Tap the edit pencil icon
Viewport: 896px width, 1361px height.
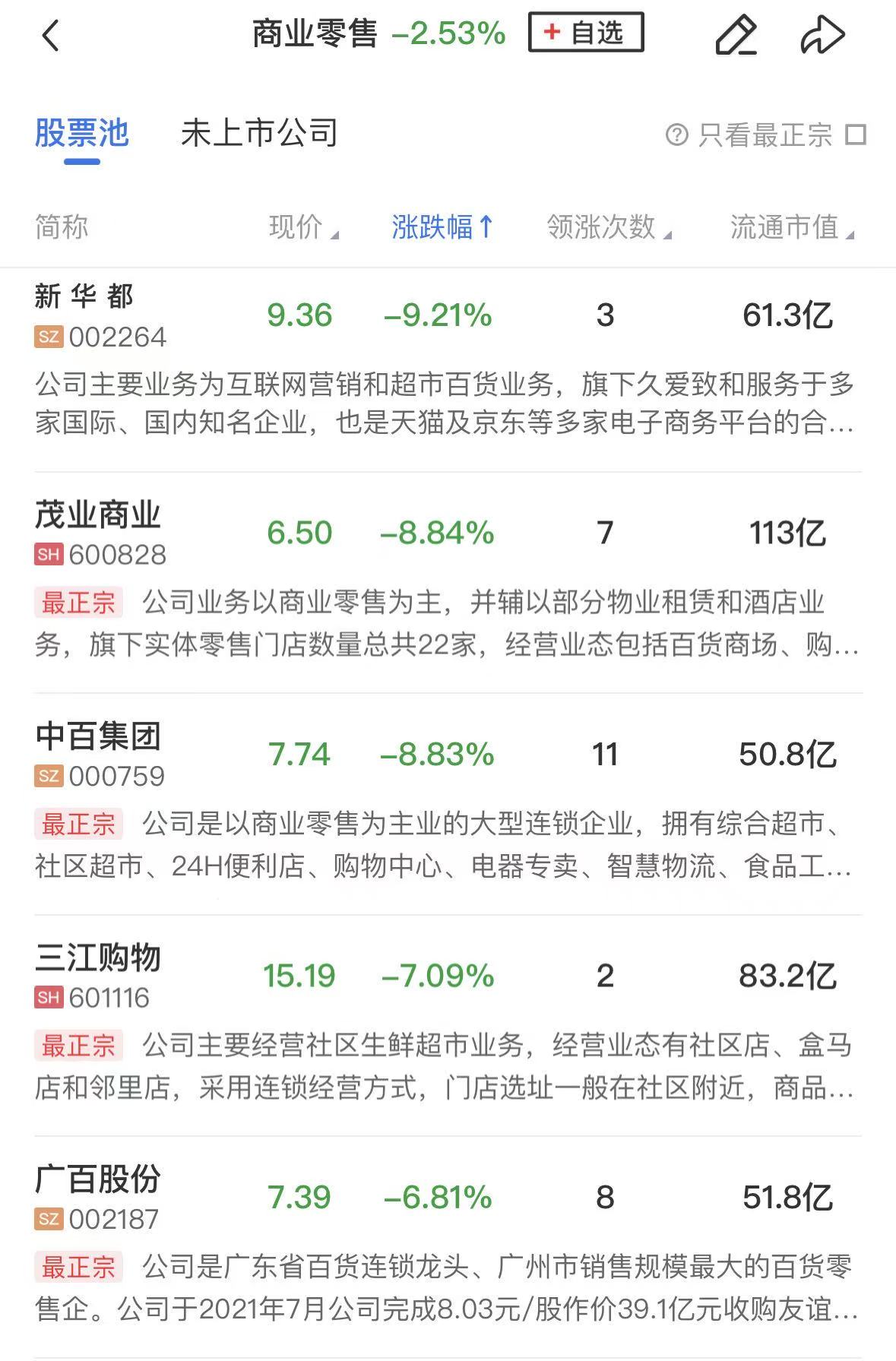pos(736,35)
